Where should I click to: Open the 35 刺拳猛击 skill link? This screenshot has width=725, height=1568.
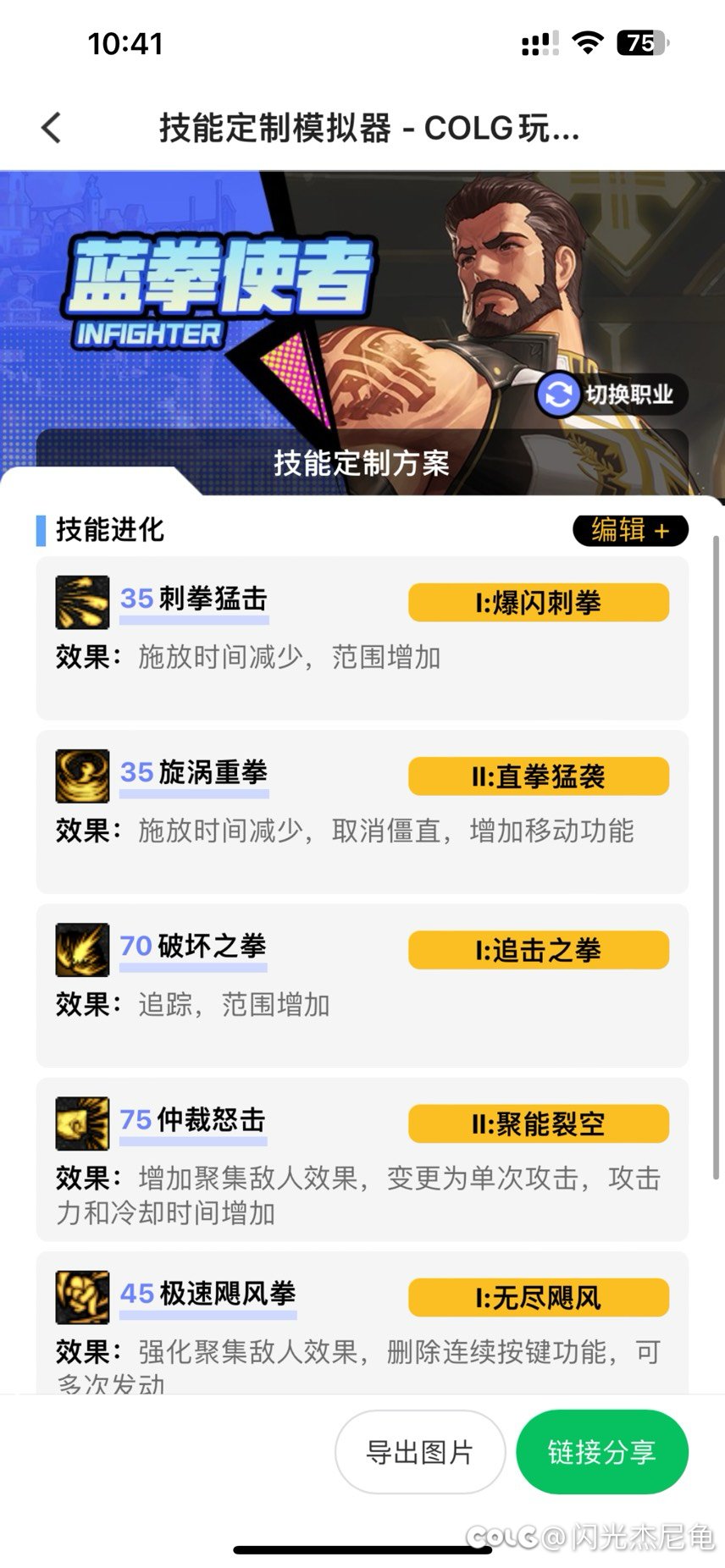point(194,599)
